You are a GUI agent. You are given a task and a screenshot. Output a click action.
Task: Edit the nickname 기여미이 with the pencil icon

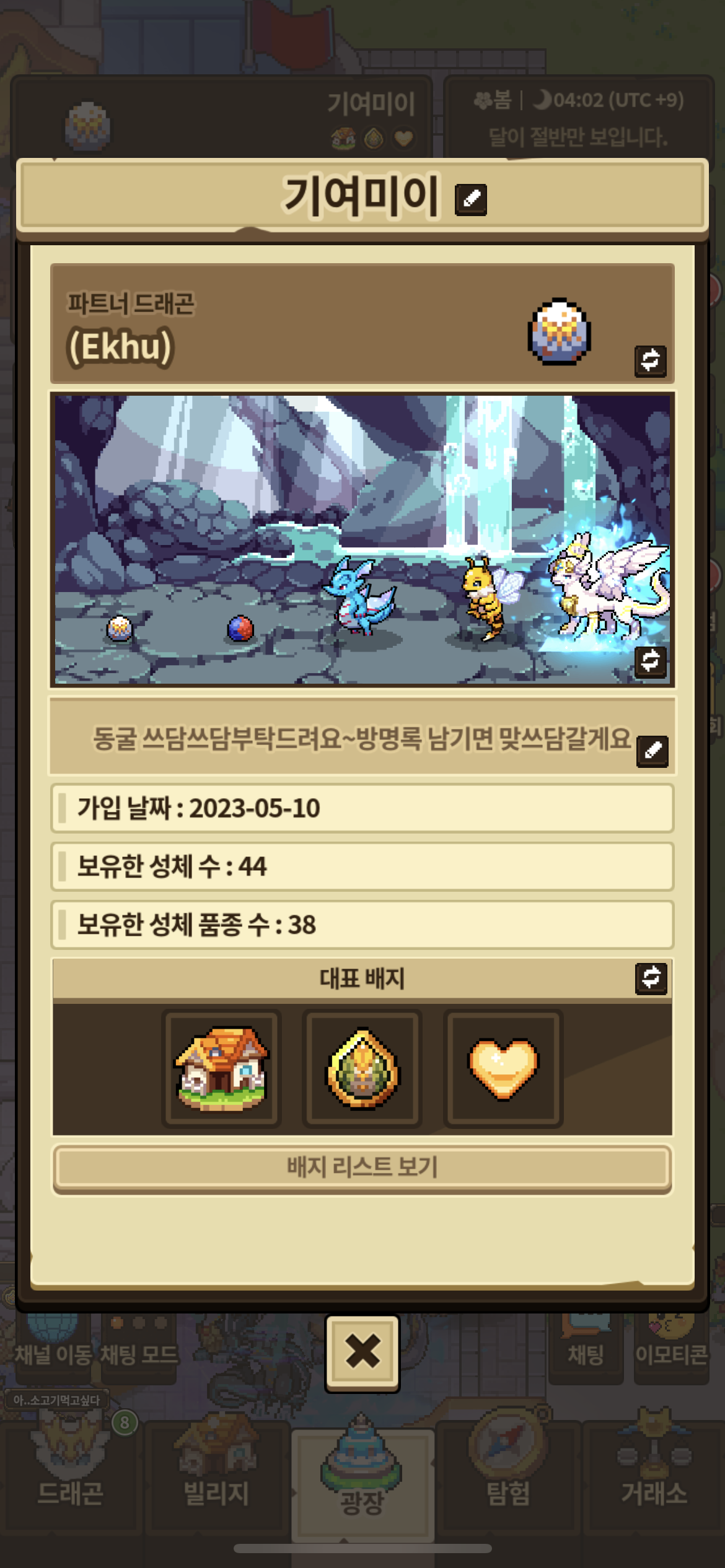point(471,199)
